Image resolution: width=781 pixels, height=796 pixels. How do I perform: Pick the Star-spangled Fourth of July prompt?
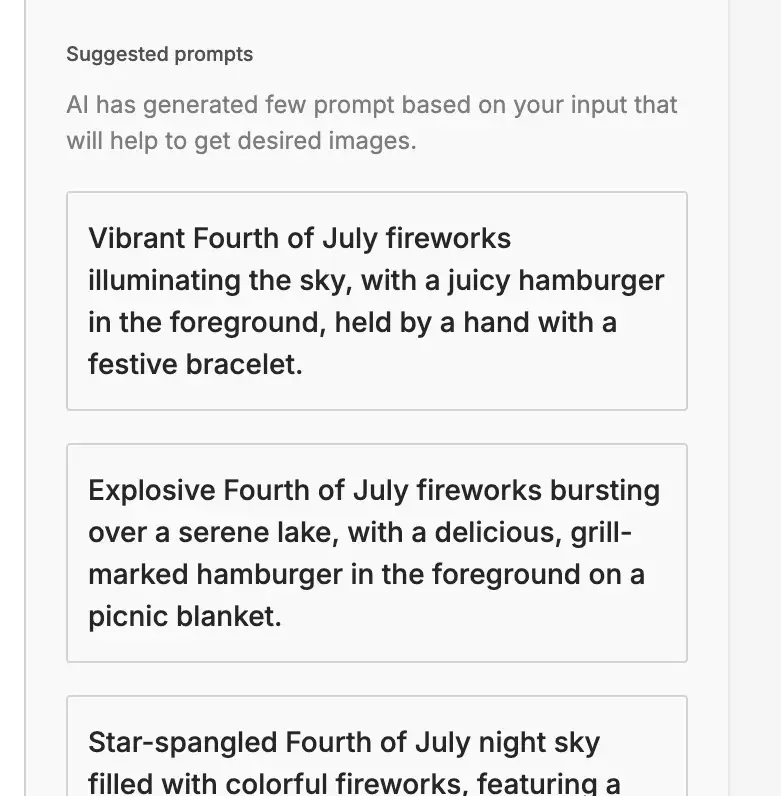point(376,760)
